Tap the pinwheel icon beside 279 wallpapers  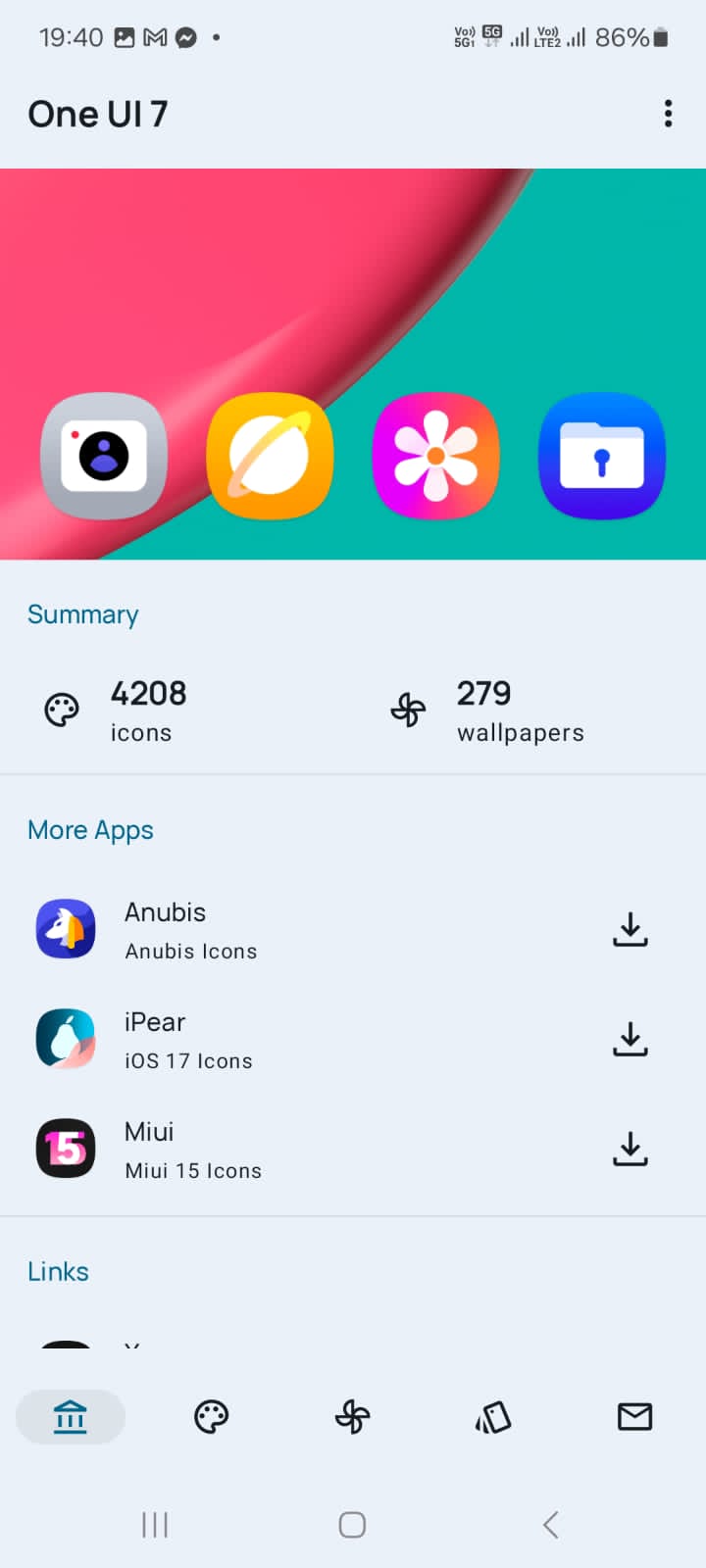coord(409,709)
